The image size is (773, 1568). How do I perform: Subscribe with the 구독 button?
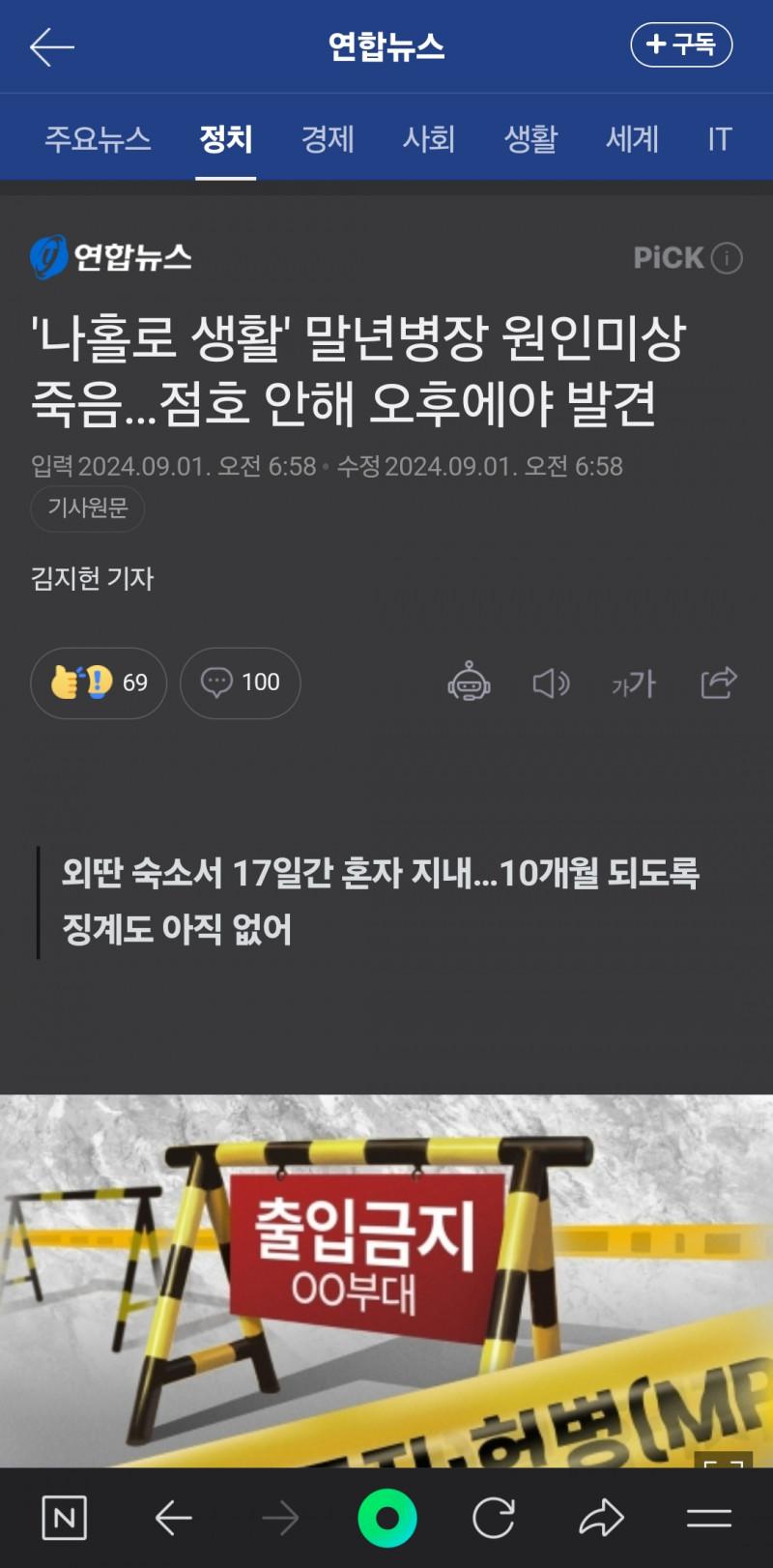click(681, 44)
